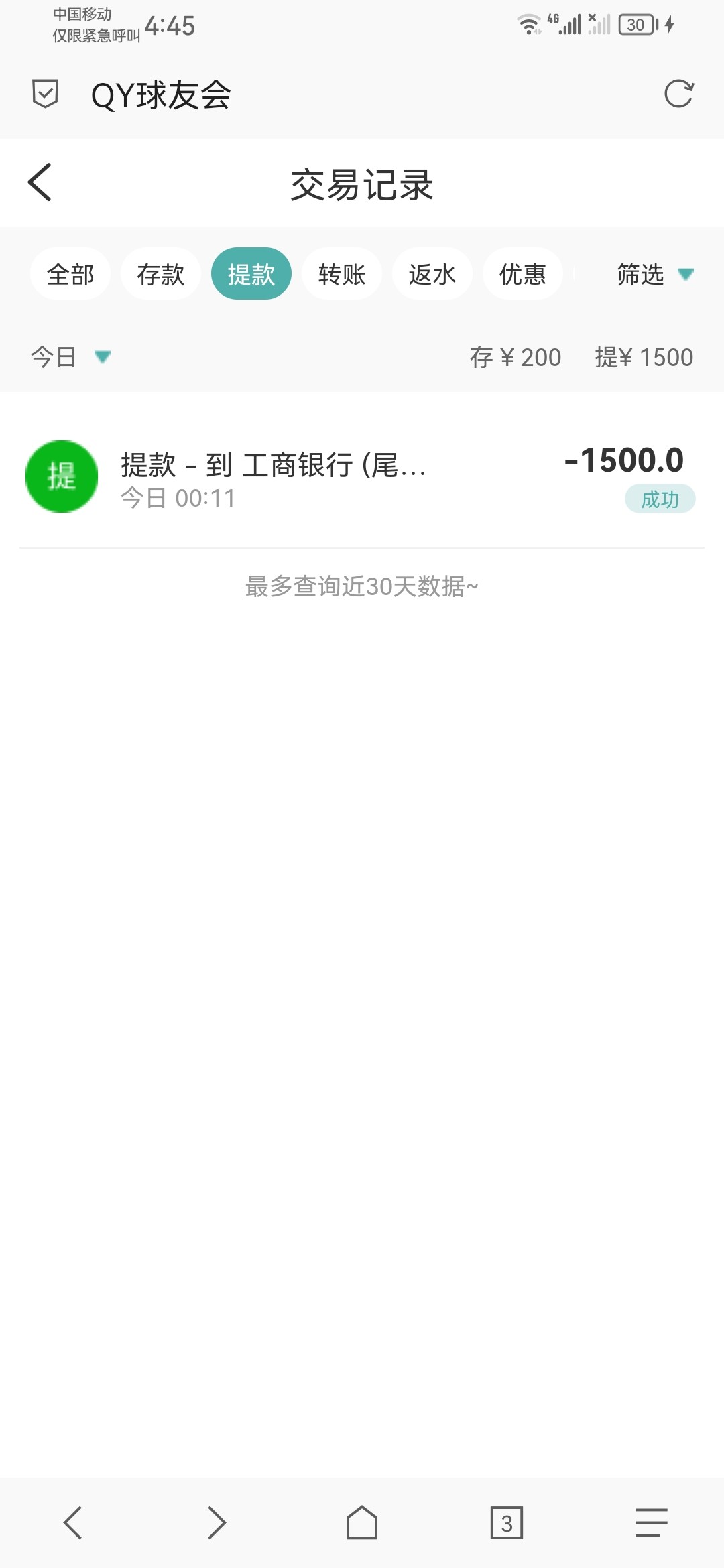The width and height of the screenshot is (724, 1568).
Task: Open the 今日 date range dropdown
Action: (x=70, y=356)
